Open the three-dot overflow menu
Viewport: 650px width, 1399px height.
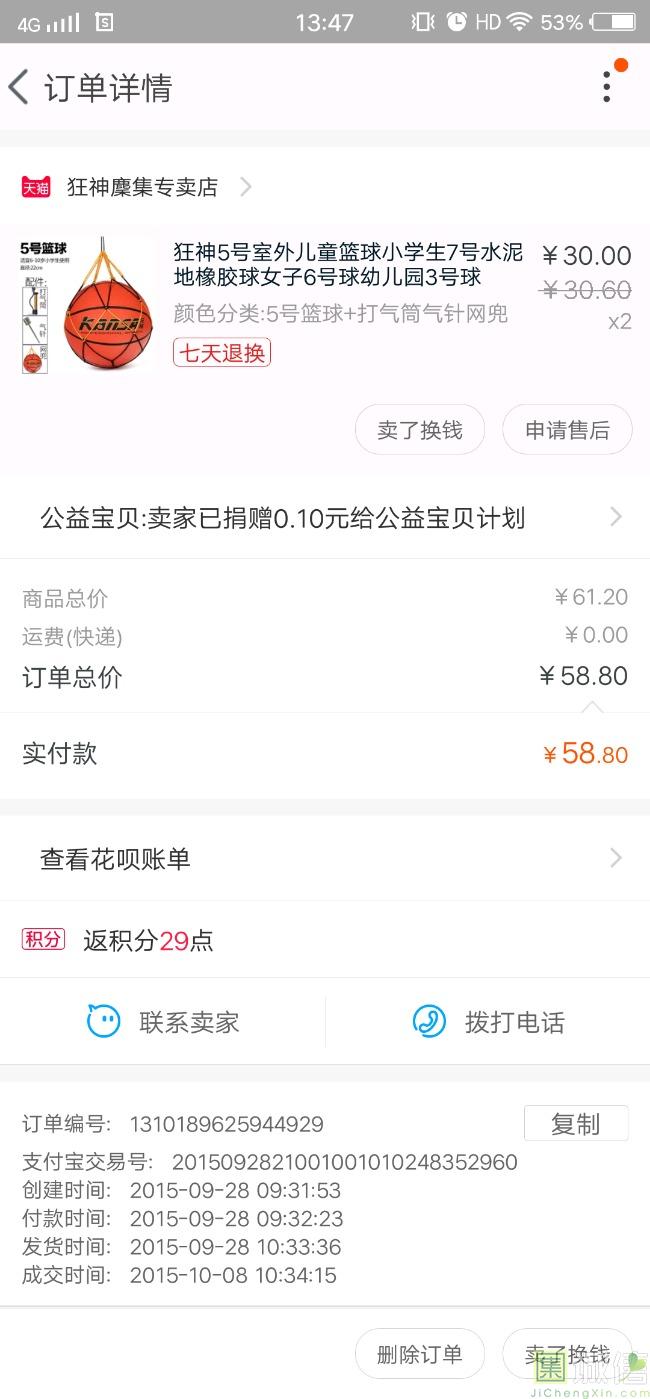(607, 87)
